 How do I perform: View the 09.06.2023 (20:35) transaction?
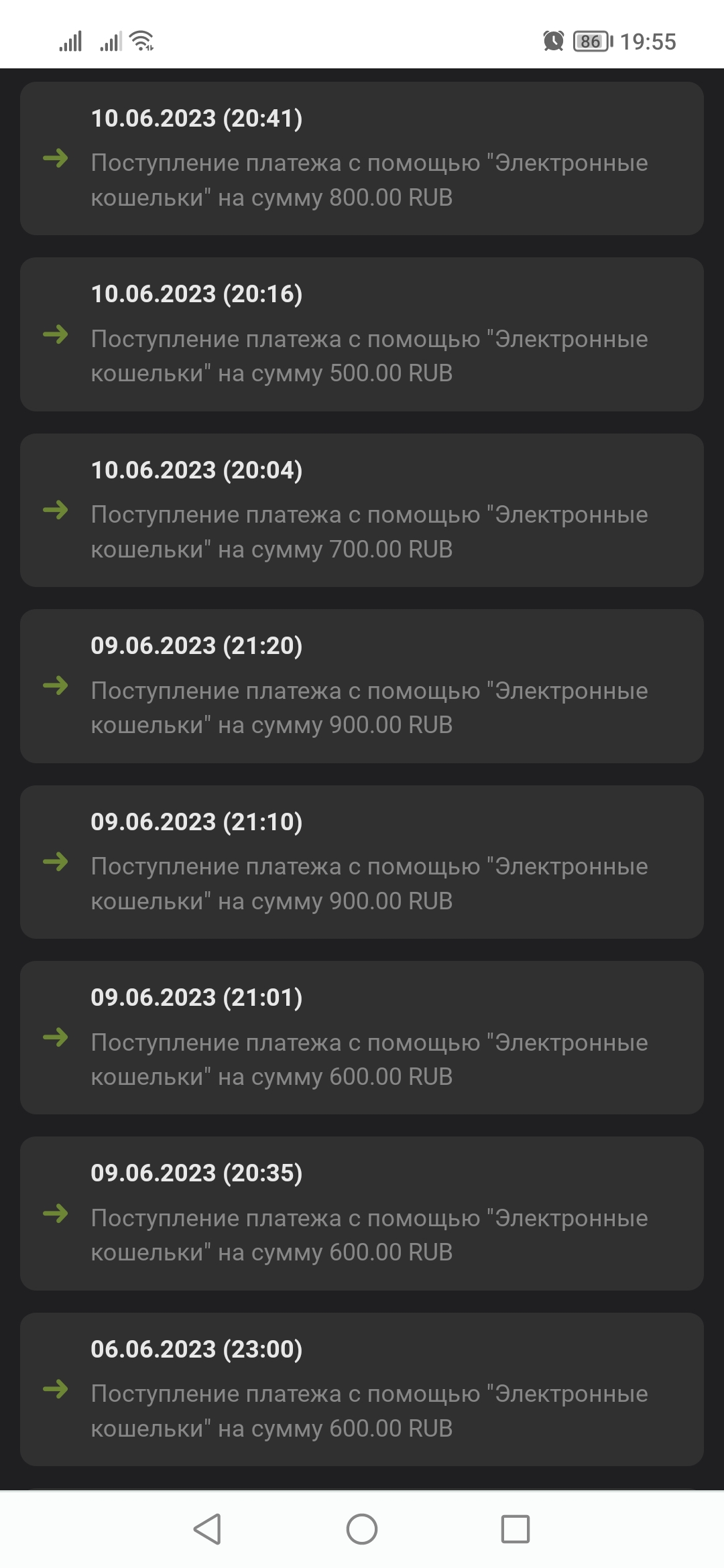362,1214
